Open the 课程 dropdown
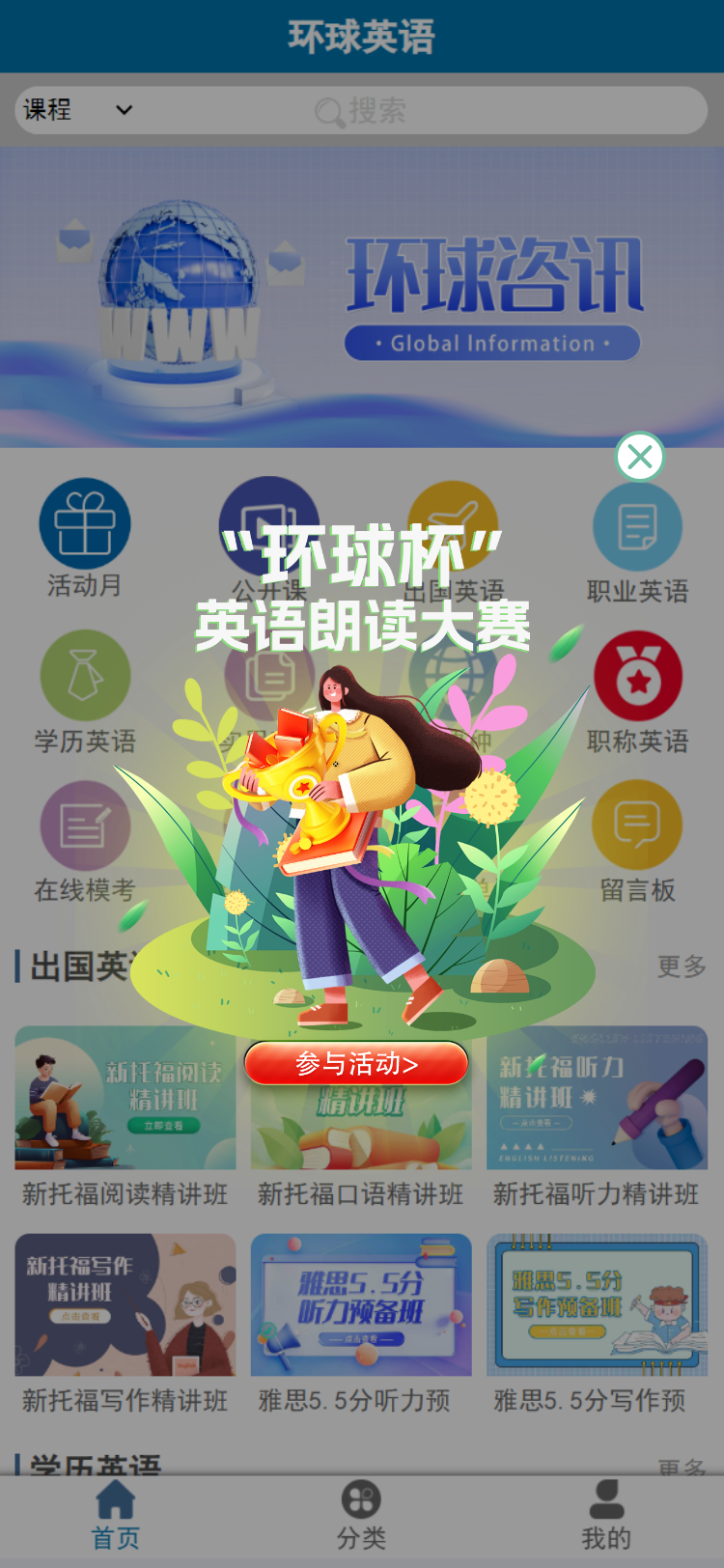Viewport: 724px width, 1568px height. [77, 110]
